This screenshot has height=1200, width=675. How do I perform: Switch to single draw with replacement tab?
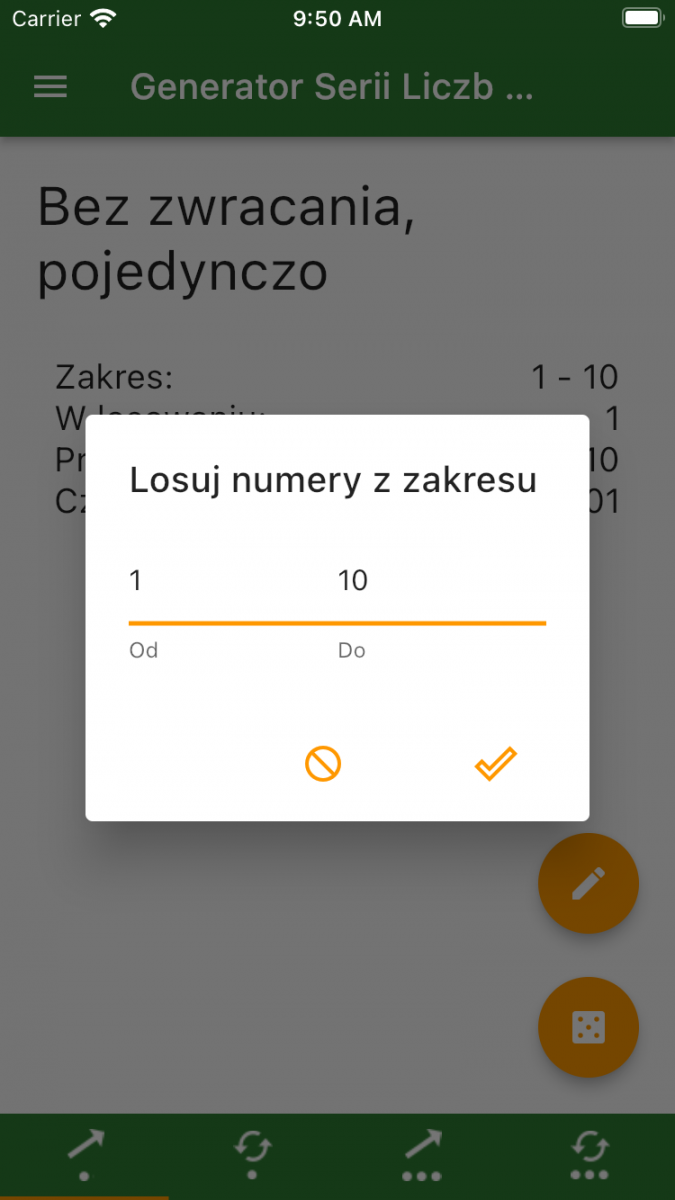[x=252, y=1155]
